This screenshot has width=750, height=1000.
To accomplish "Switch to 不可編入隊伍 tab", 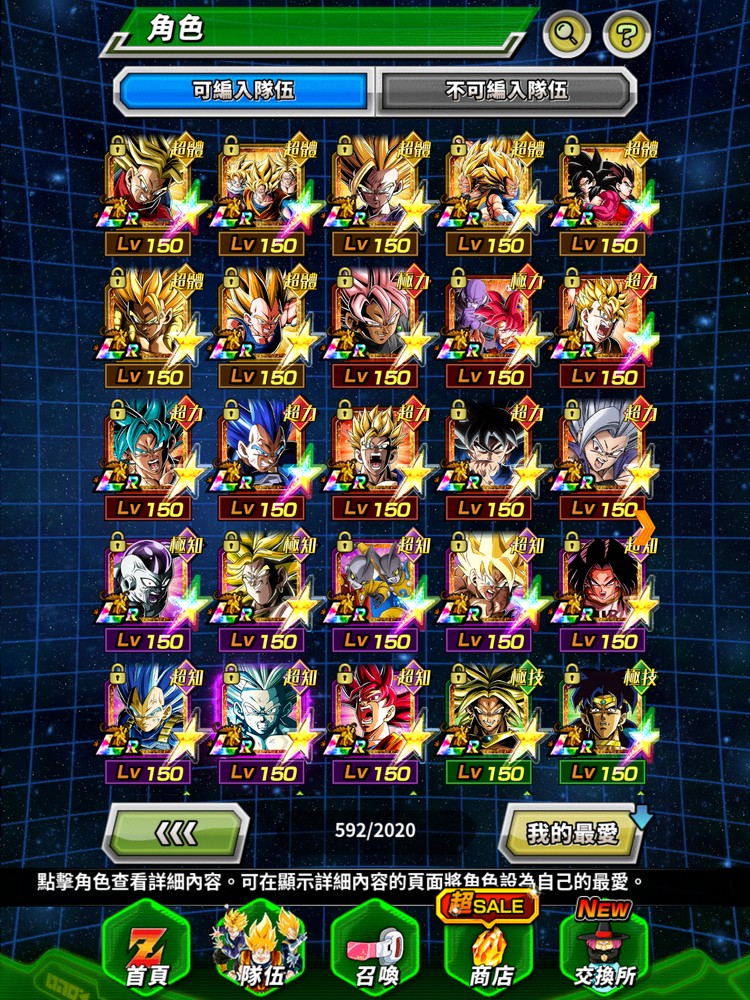I will click(x=506, y=91).
